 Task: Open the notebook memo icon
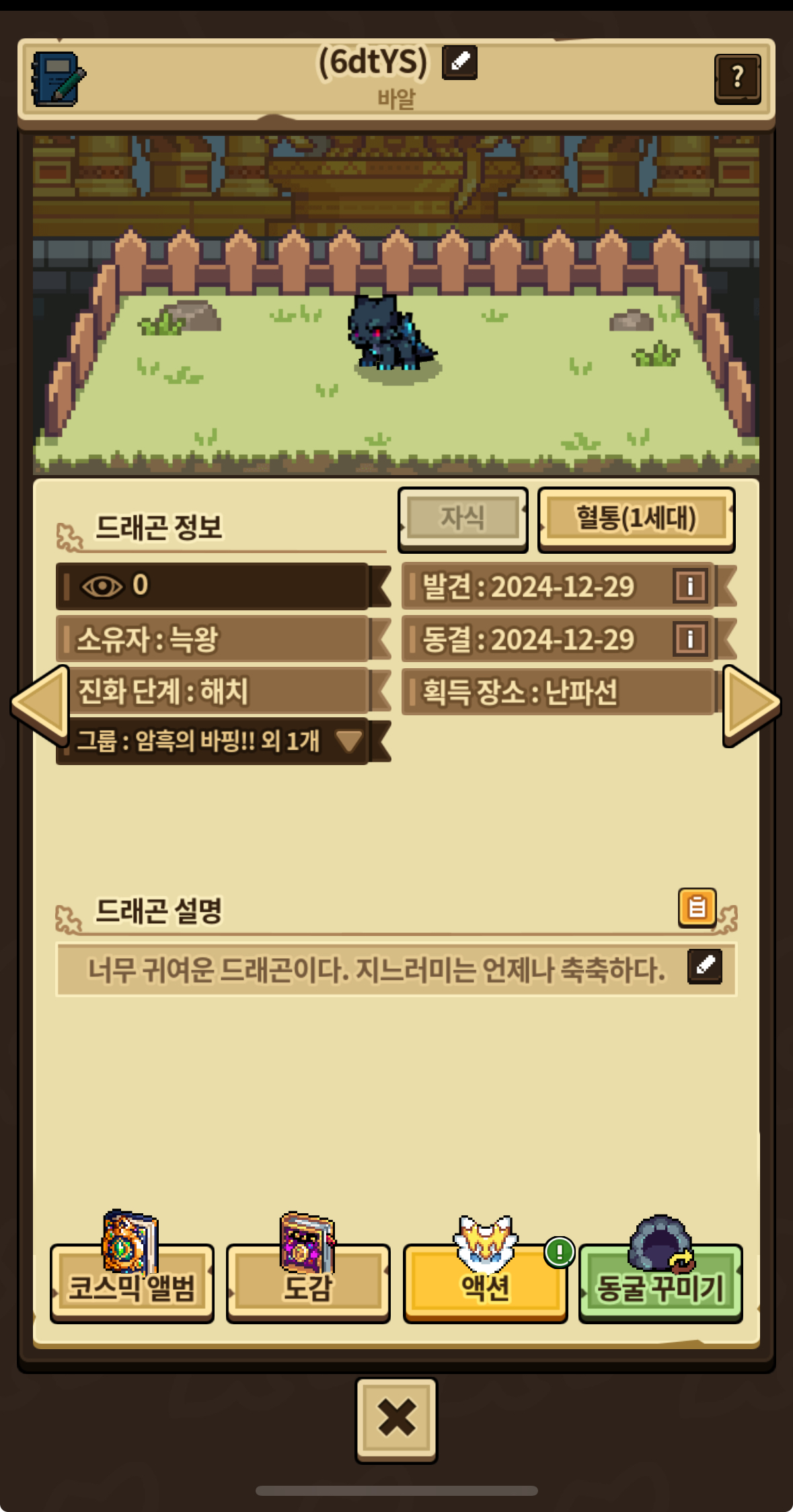(x=57, y=79)
